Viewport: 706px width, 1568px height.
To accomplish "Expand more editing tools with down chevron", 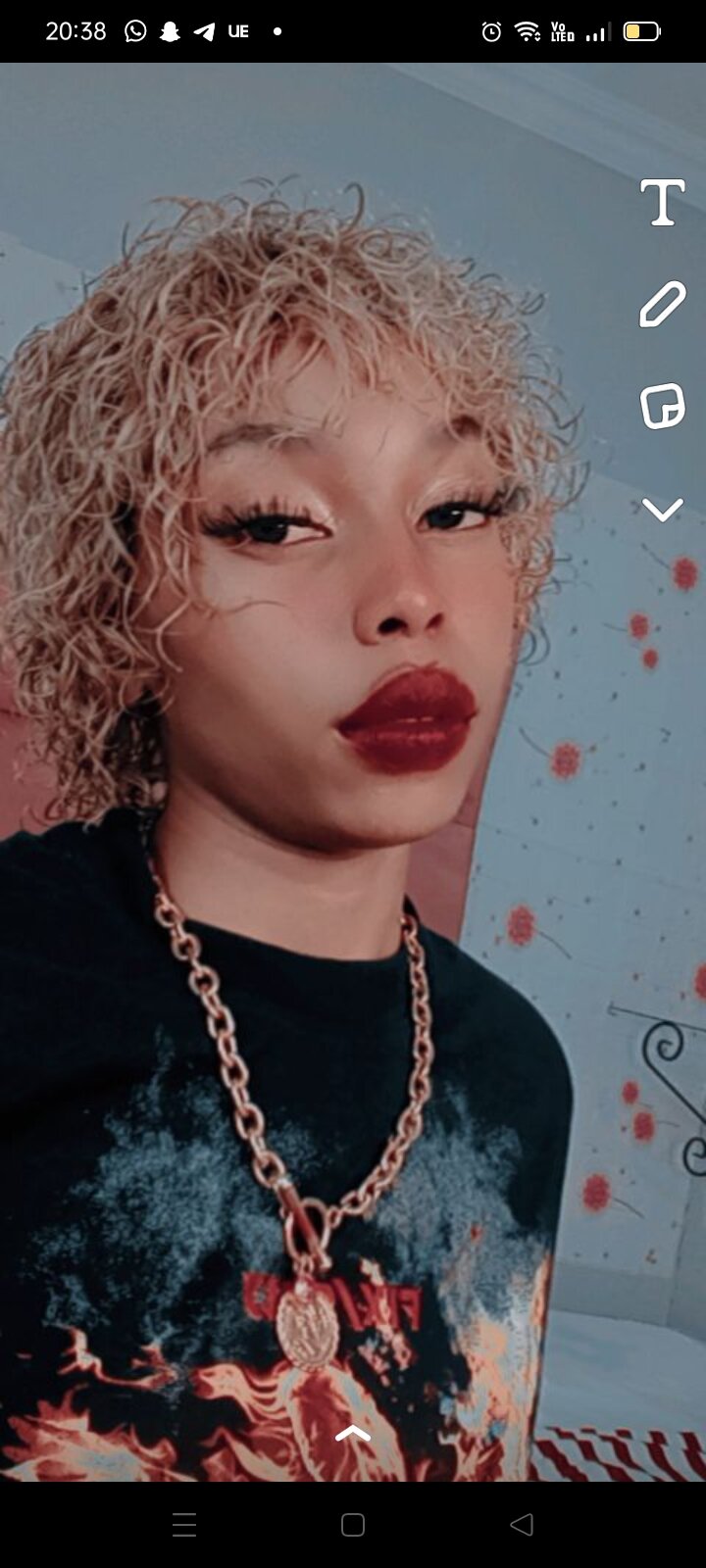I will click(662, 509).
